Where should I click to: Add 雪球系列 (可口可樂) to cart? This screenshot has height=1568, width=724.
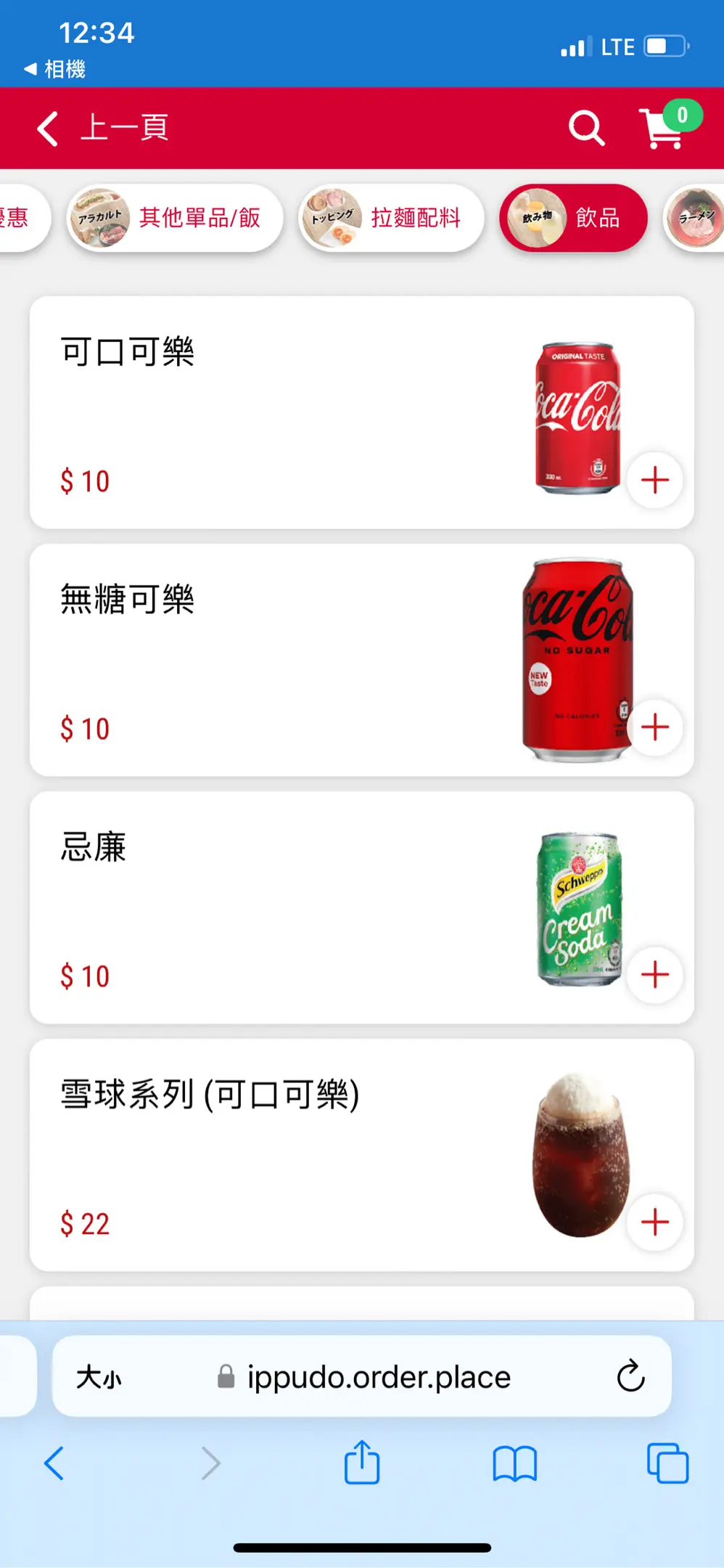pos(655,1222)
